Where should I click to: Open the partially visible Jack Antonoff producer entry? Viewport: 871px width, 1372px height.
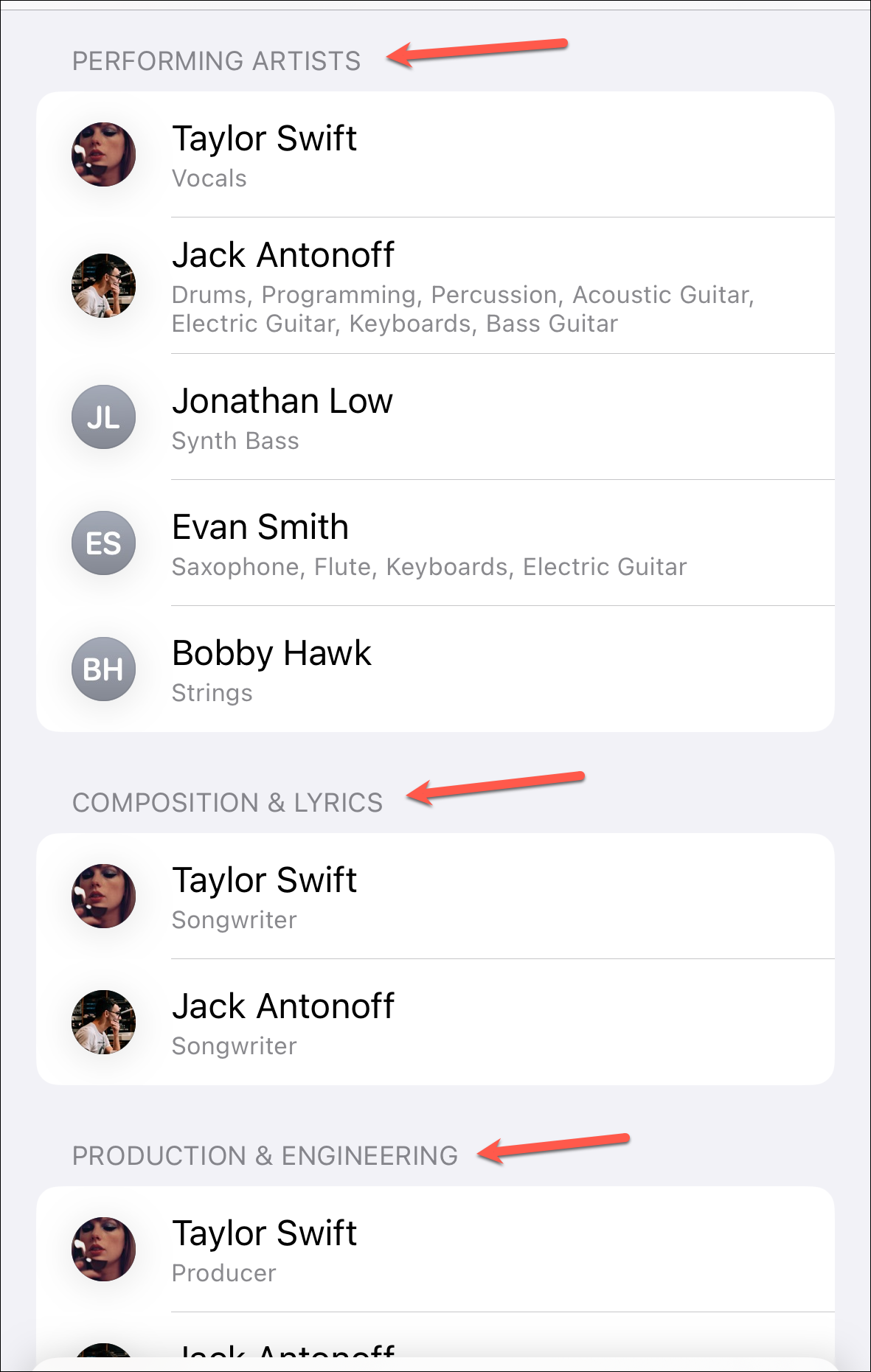coord(435,1357)
